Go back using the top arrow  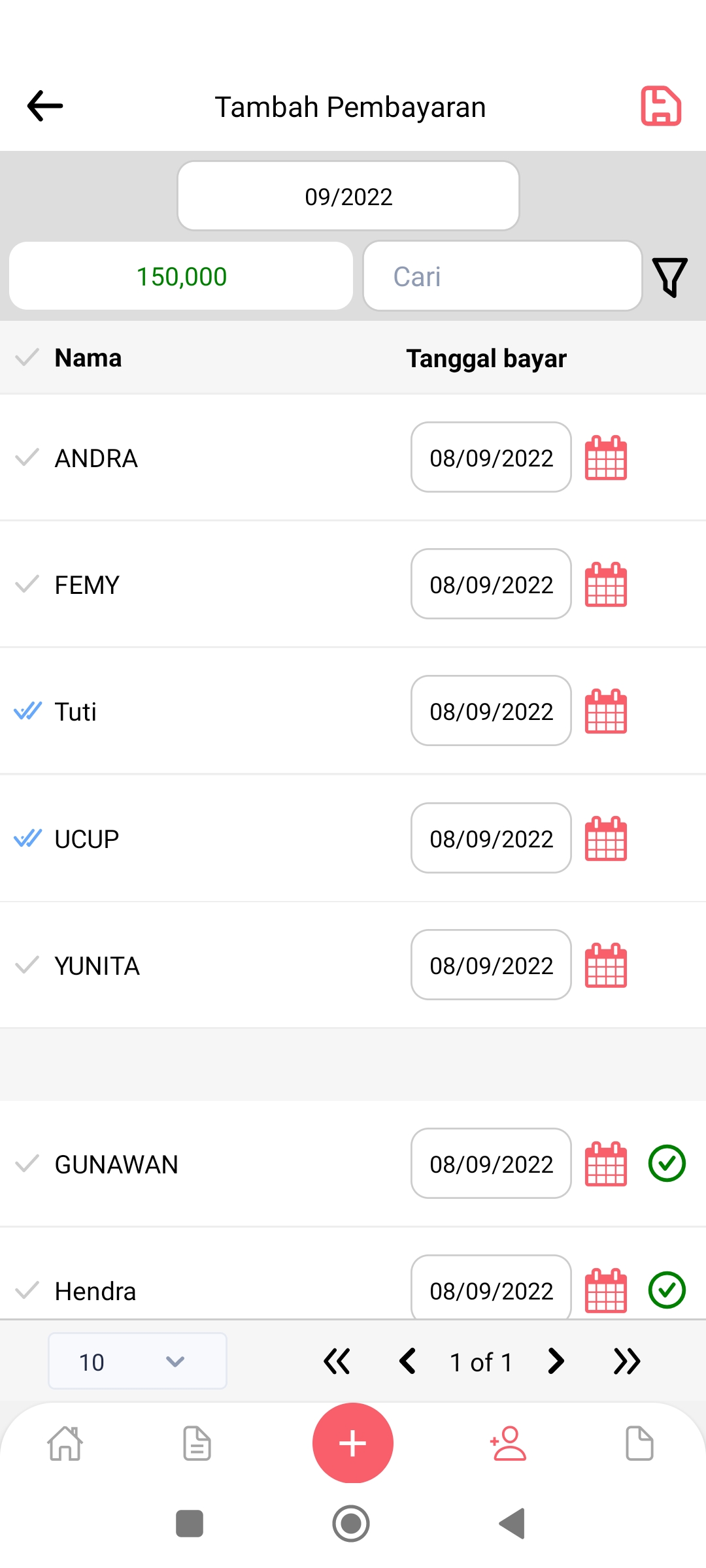(45, 106)
